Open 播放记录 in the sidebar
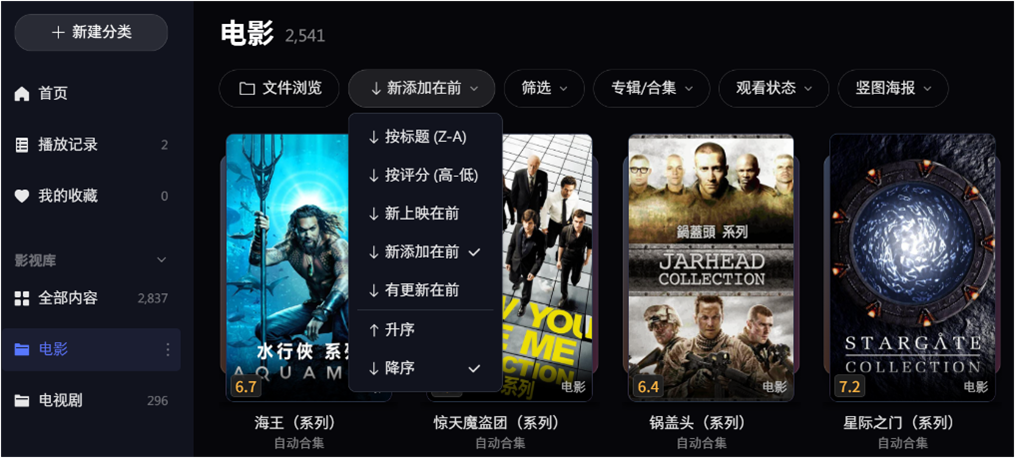This screenshot has height=458, width=1015. coord(68,145)
